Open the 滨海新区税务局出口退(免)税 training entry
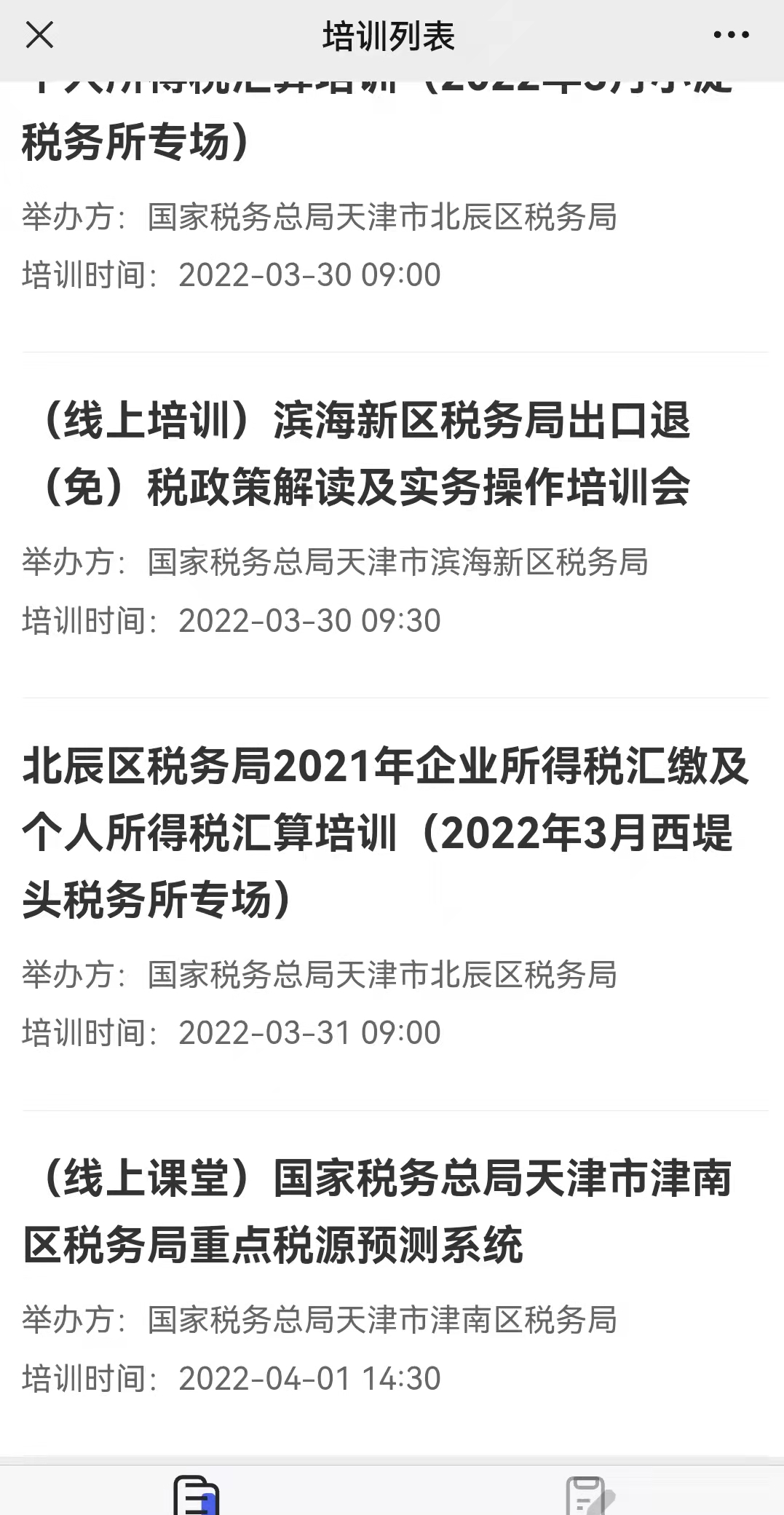This screenshot has width=784, height=1515. [395, 525]
